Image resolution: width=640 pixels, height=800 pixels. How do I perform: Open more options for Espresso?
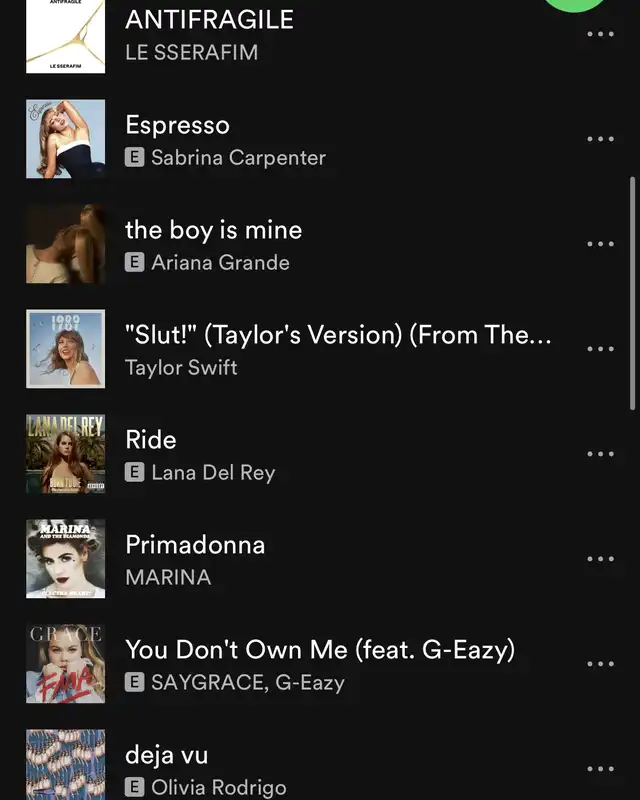pyautogui.click(x=600, y=139)
